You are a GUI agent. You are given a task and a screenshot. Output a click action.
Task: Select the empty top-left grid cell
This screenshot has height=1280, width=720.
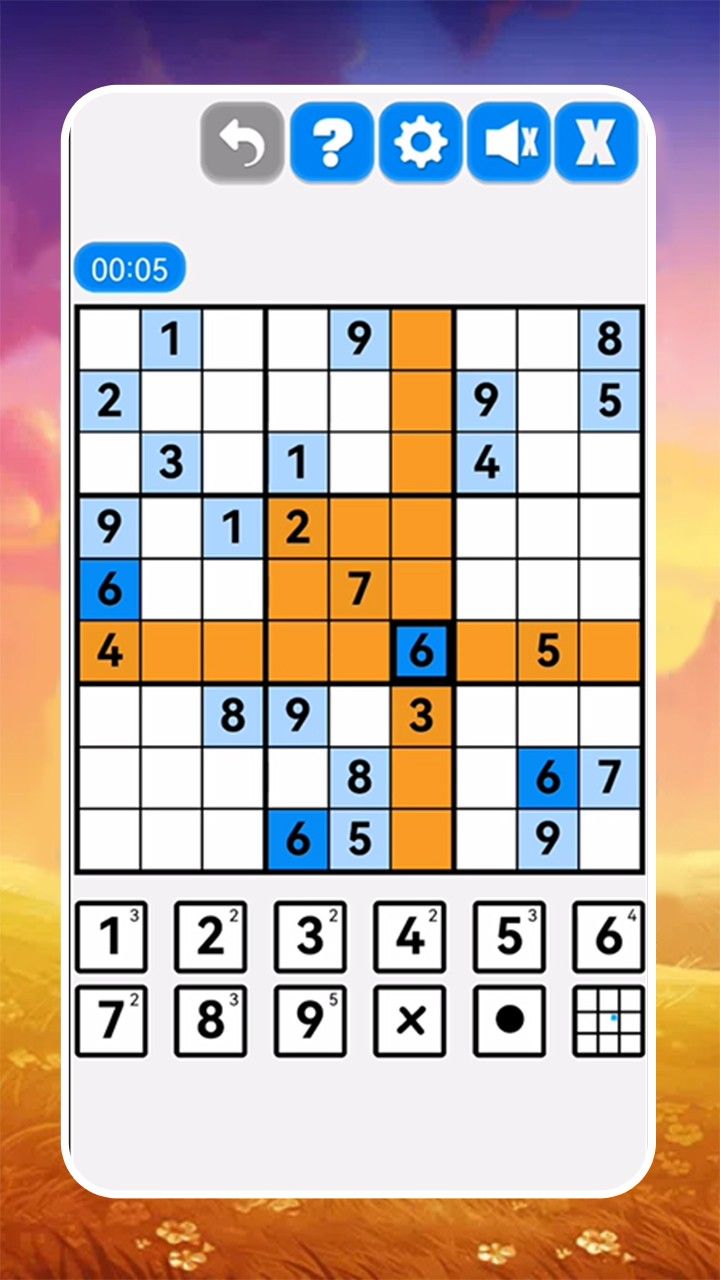click(x=109, y=339)
